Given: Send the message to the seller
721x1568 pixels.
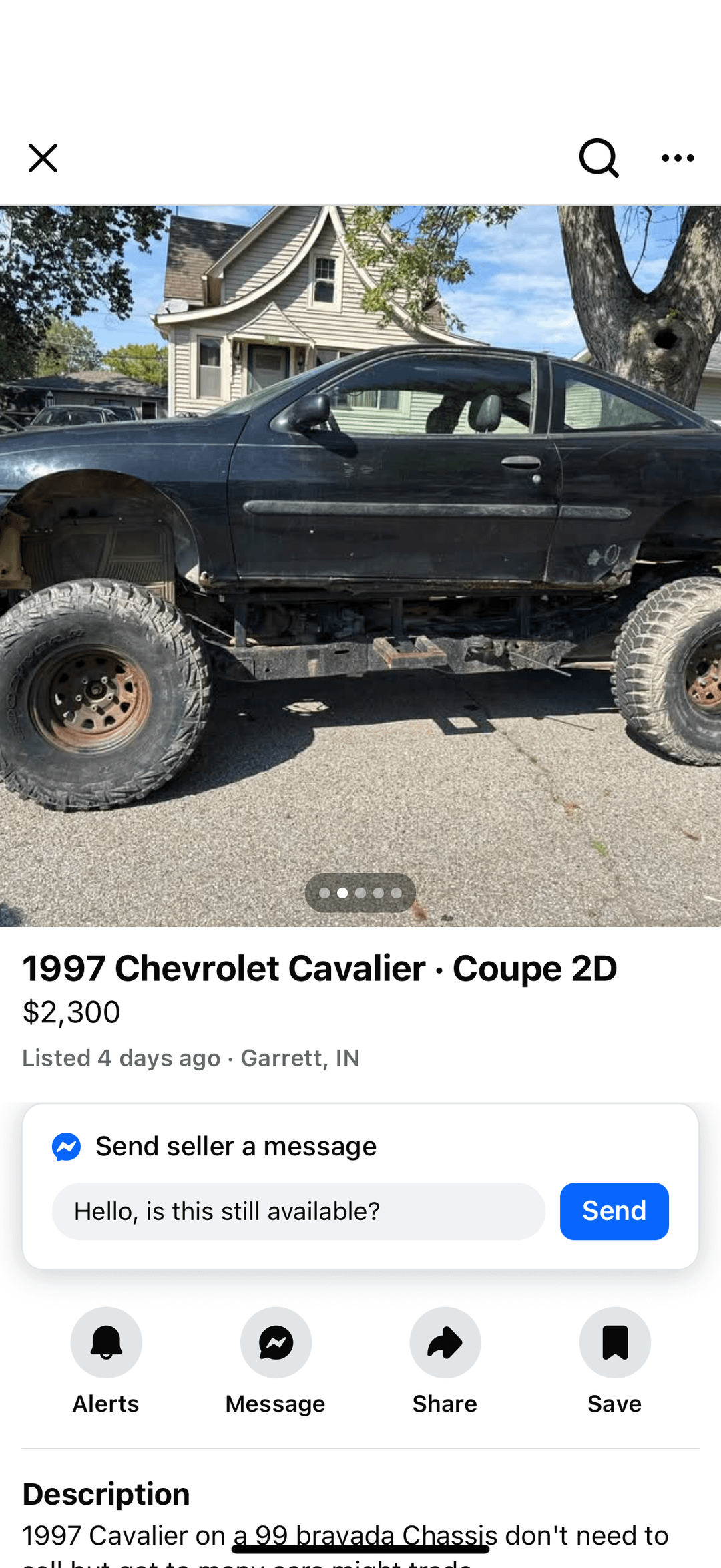Looking at the screenshot, I should click(614, 1211).
